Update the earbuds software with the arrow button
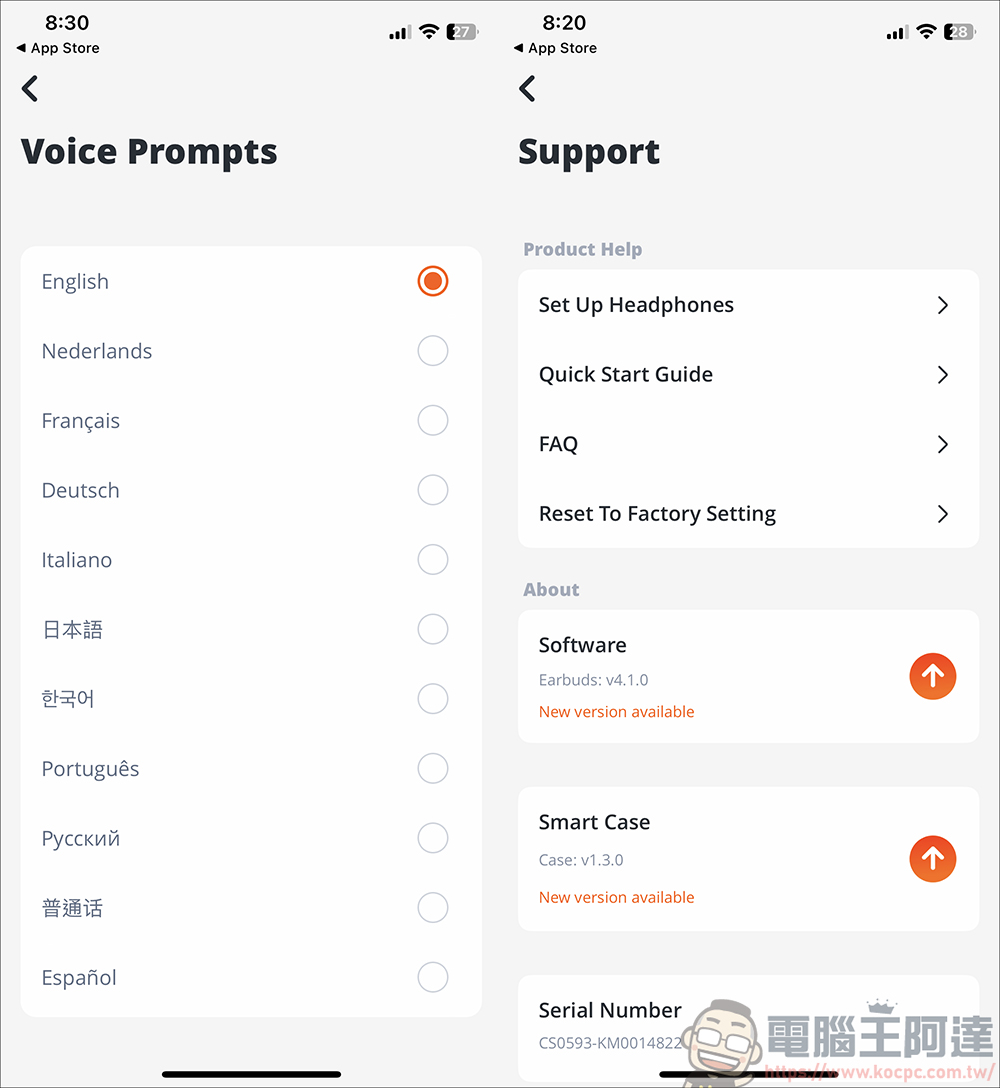 932,677
